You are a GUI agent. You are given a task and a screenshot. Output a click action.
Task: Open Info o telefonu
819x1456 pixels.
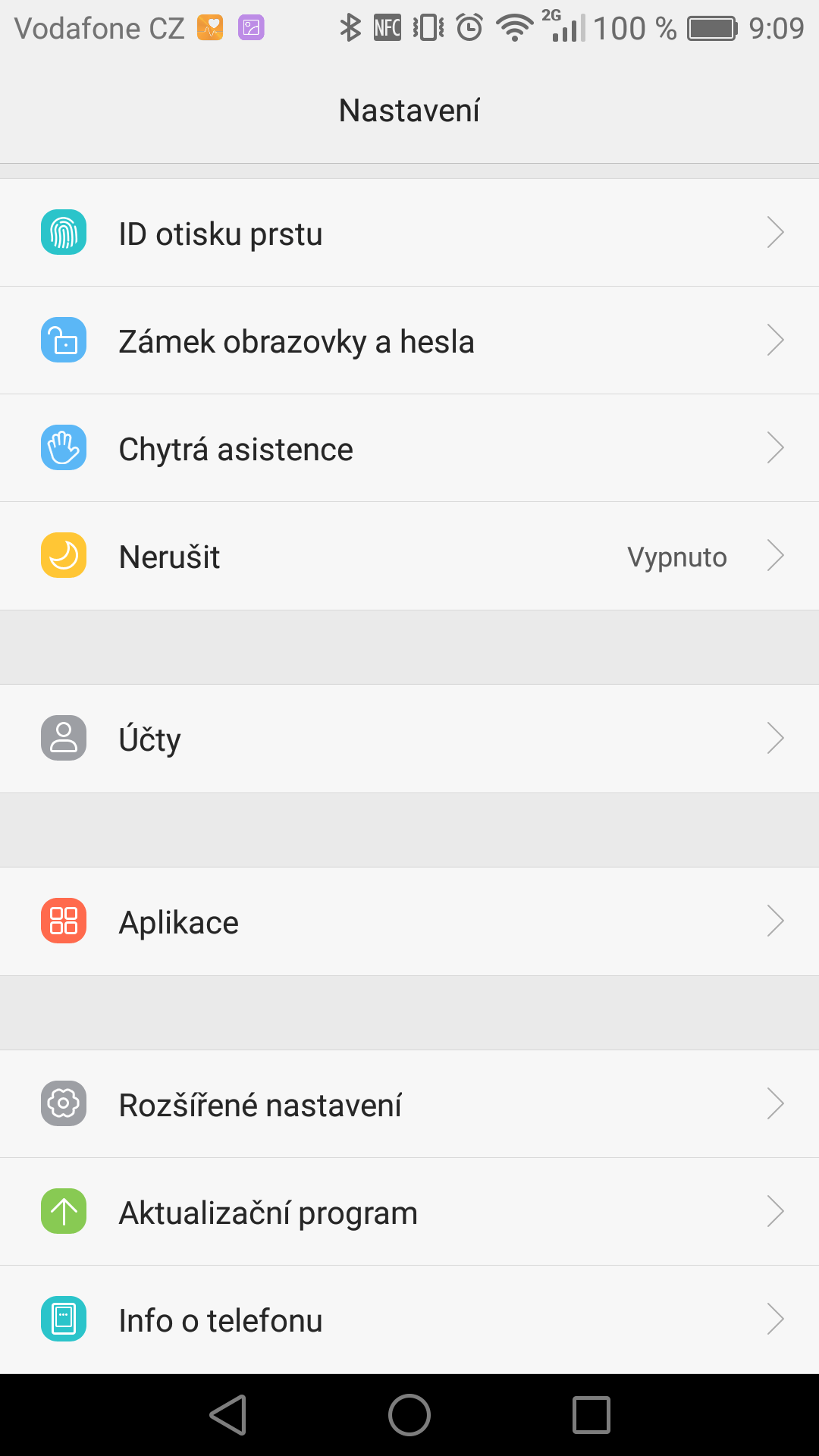[409, 1319]
